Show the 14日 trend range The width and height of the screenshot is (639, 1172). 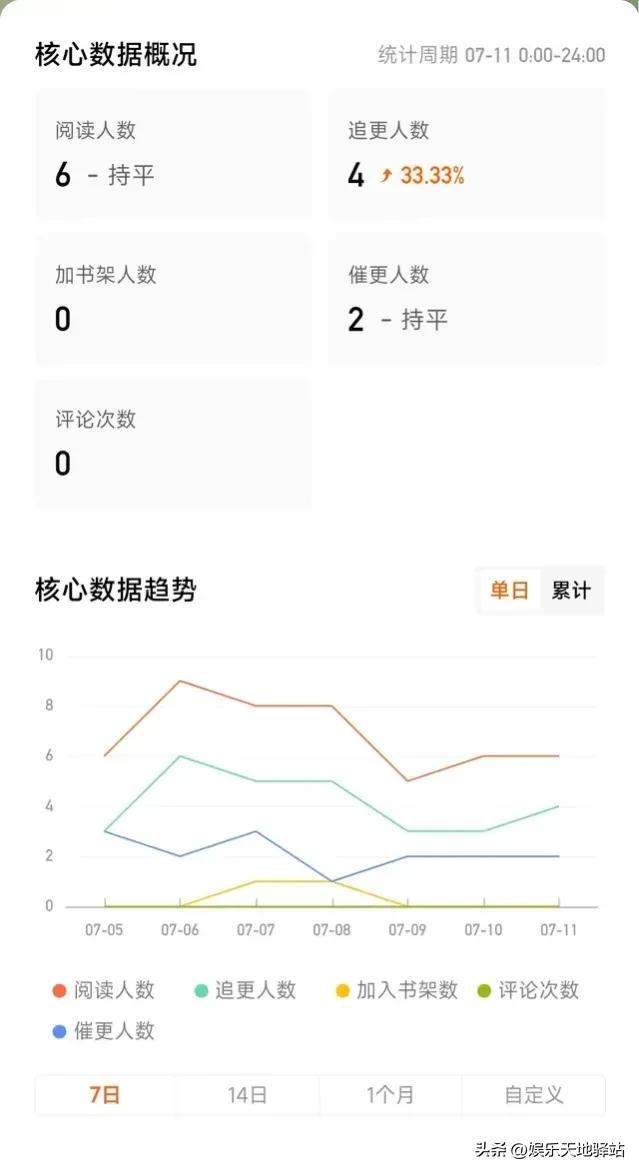coord(247,1095)
